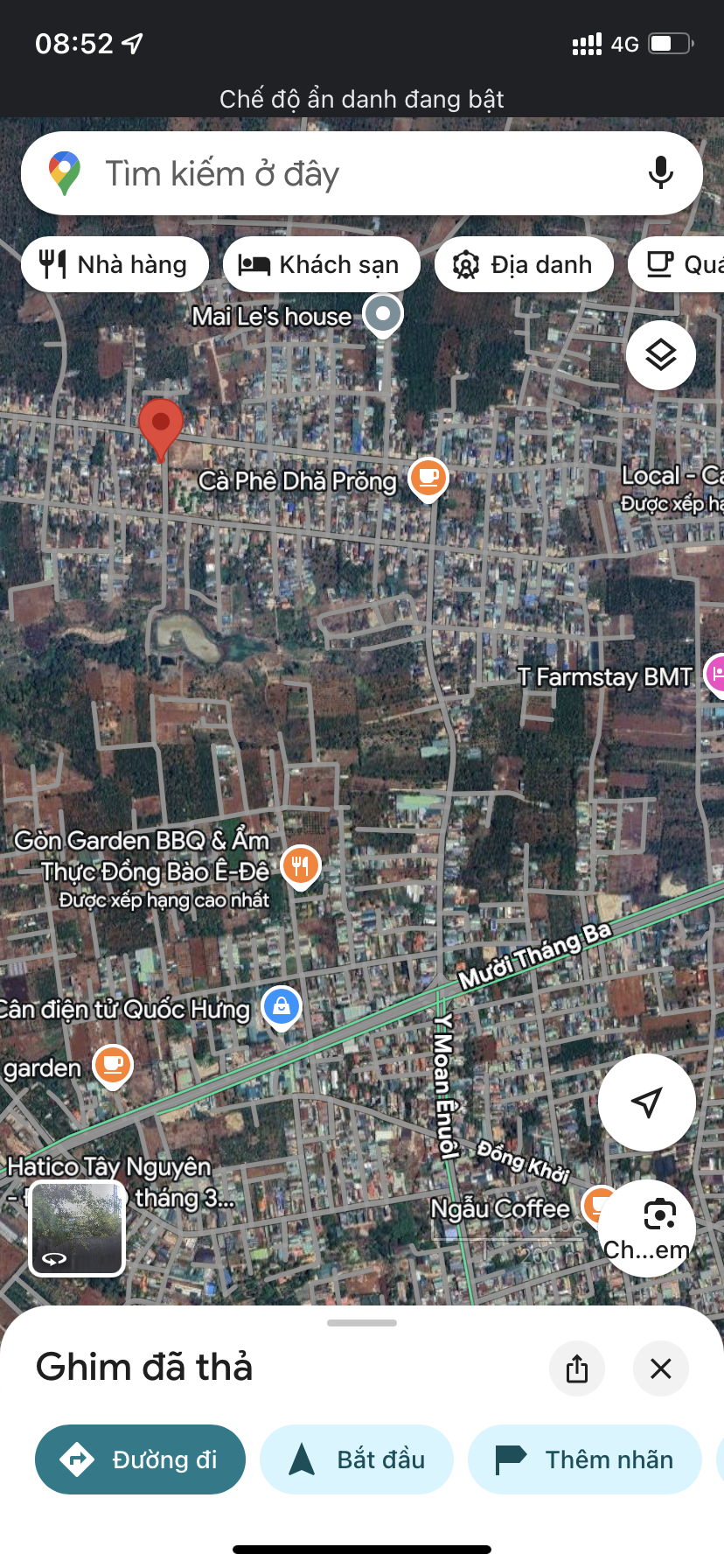Open the "Mai Le's house" place marker
The image size is (724, 1568).
coord(382,314)
